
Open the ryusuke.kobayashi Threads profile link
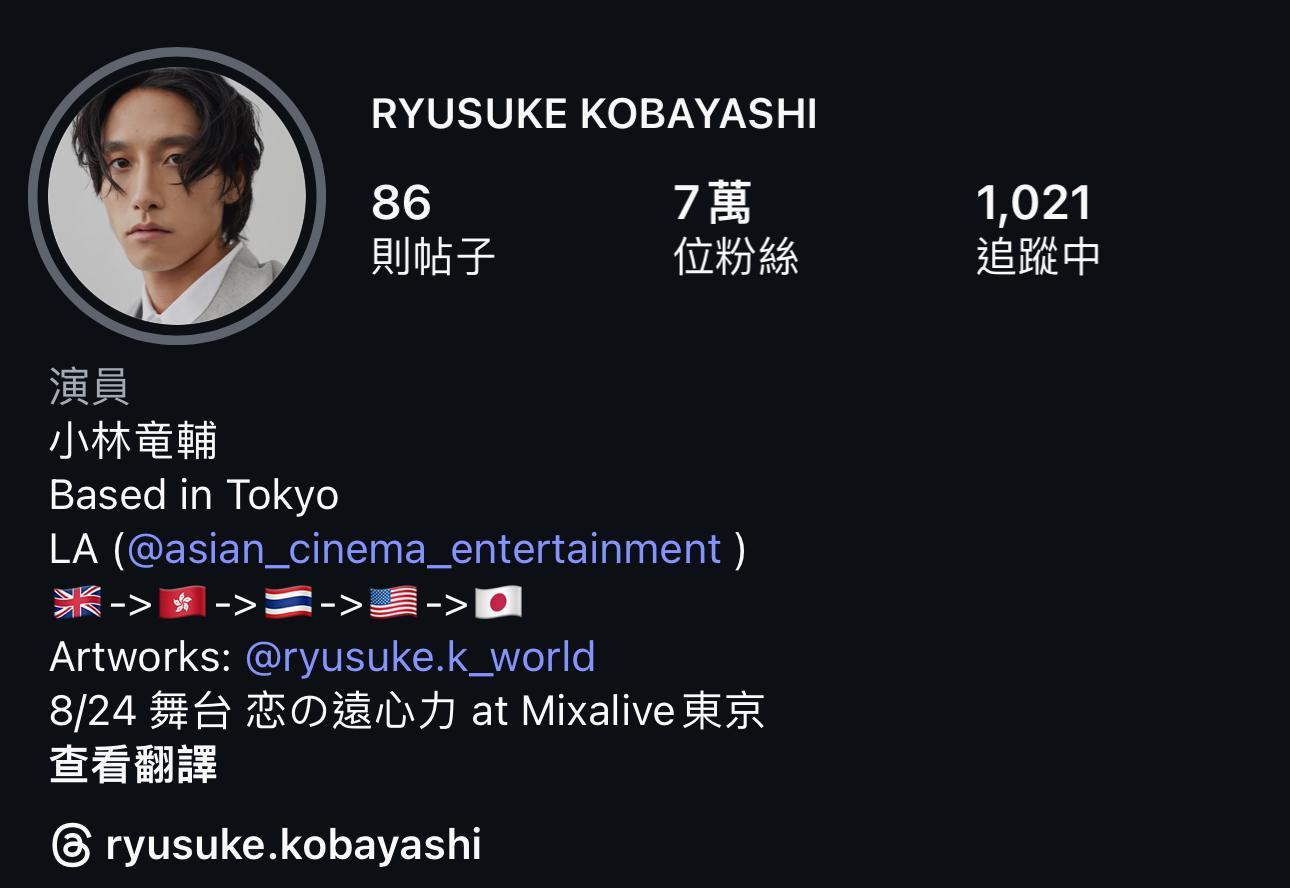[x=266, y=845]
